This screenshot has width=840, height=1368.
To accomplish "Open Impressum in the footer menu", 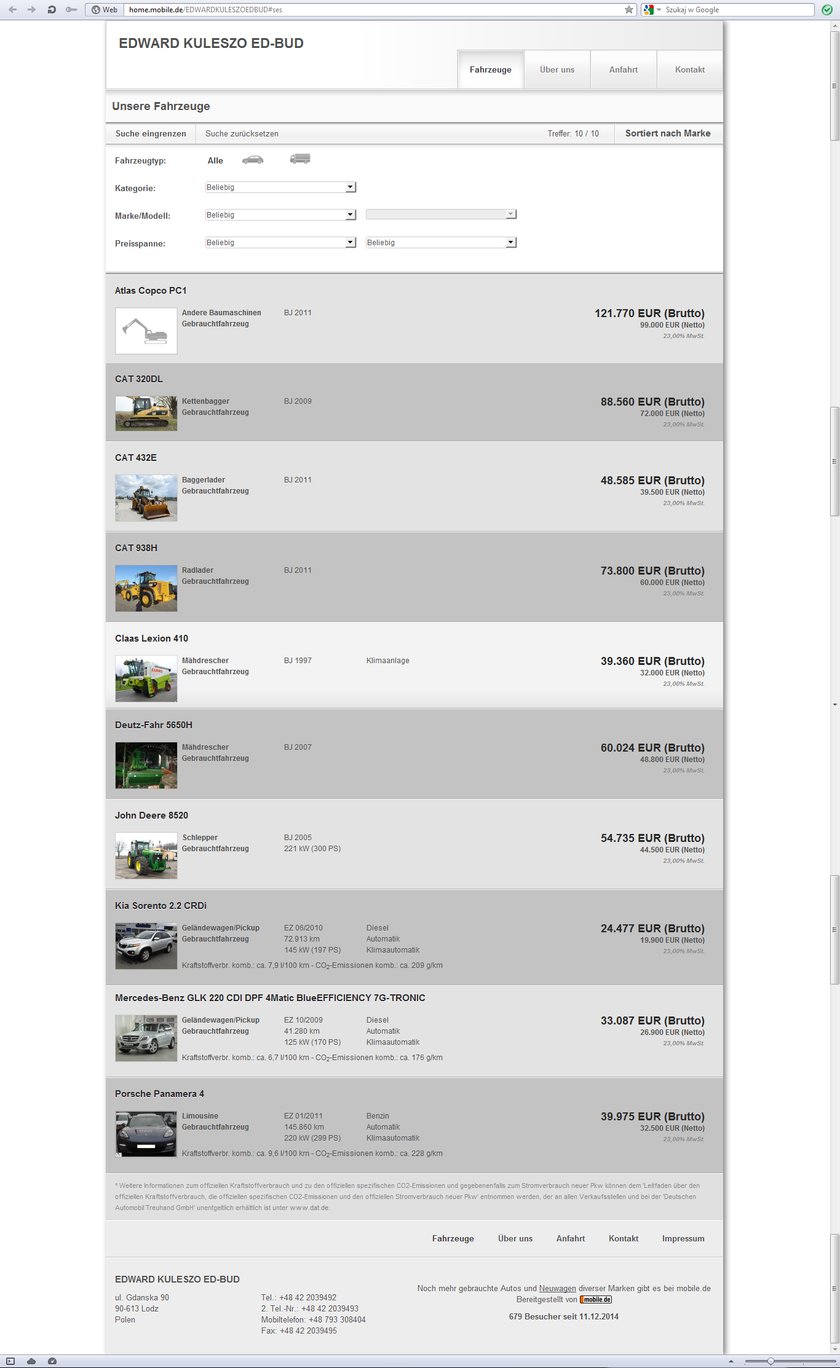I will pos(683,1239).
